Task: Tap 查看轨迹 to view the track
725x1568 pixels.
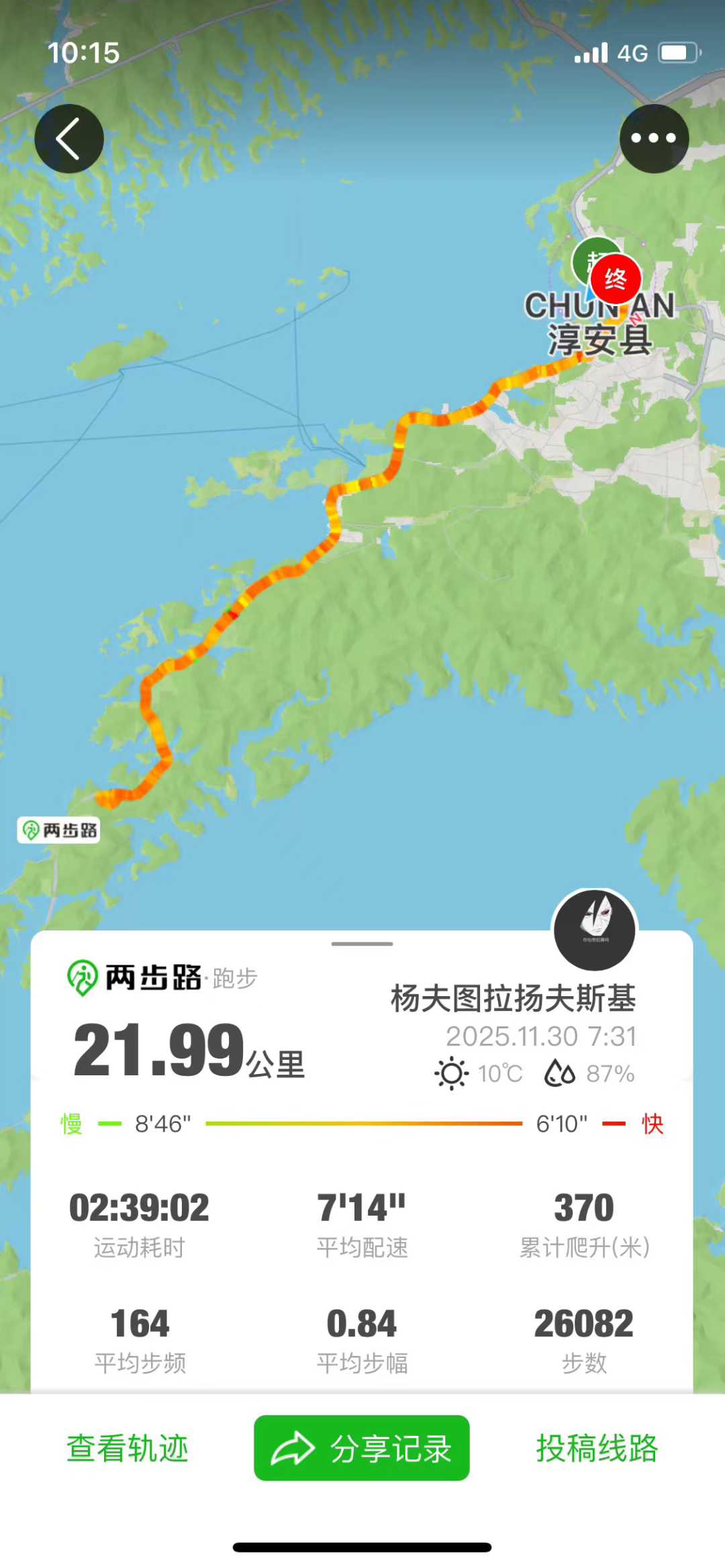Action: (x=128, y=1448)
